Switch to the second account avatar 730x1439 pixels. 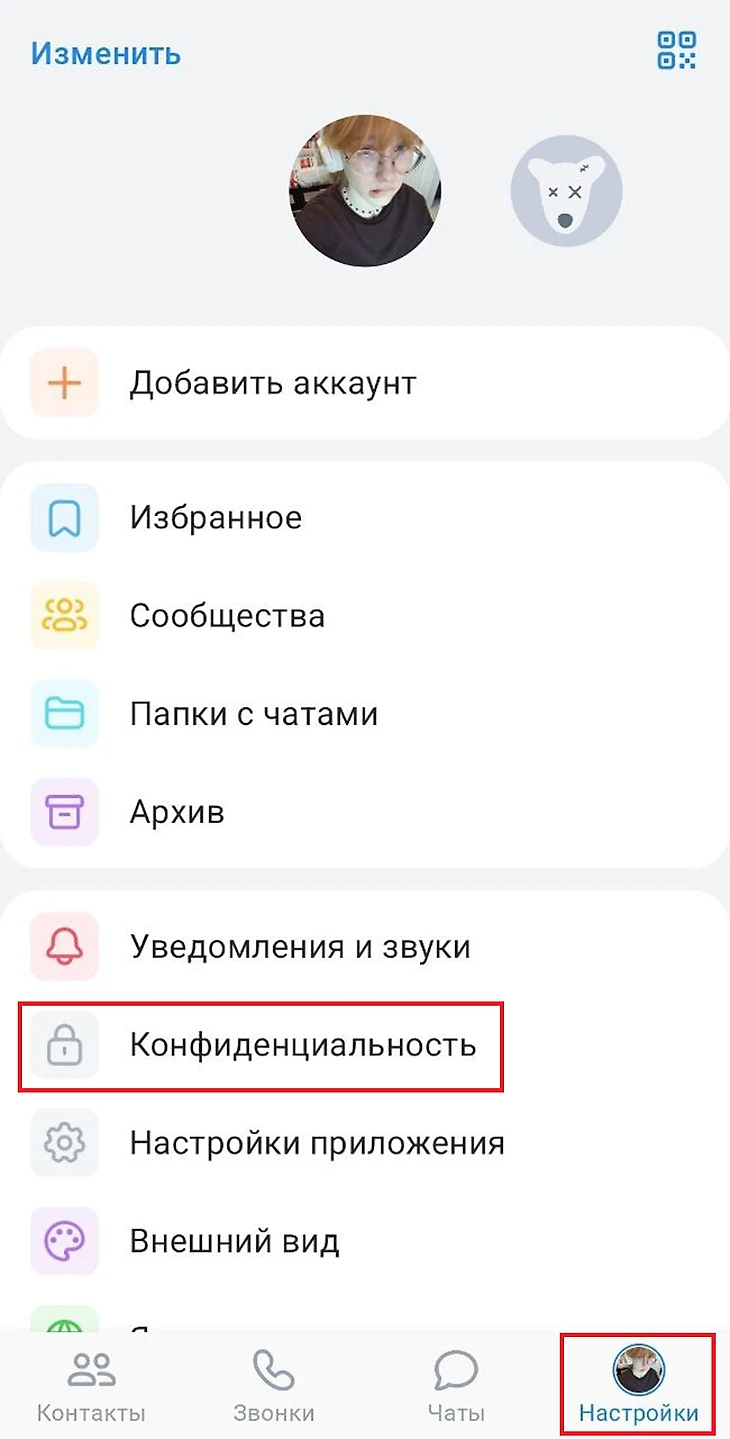(x=566, y=191)
